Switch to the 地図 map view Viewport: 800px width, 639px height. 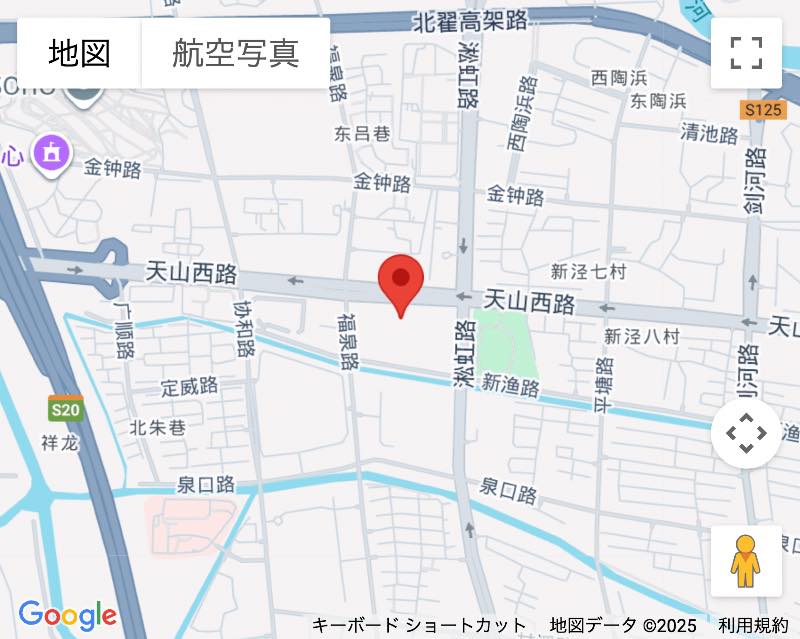click(x=80, y=53)
